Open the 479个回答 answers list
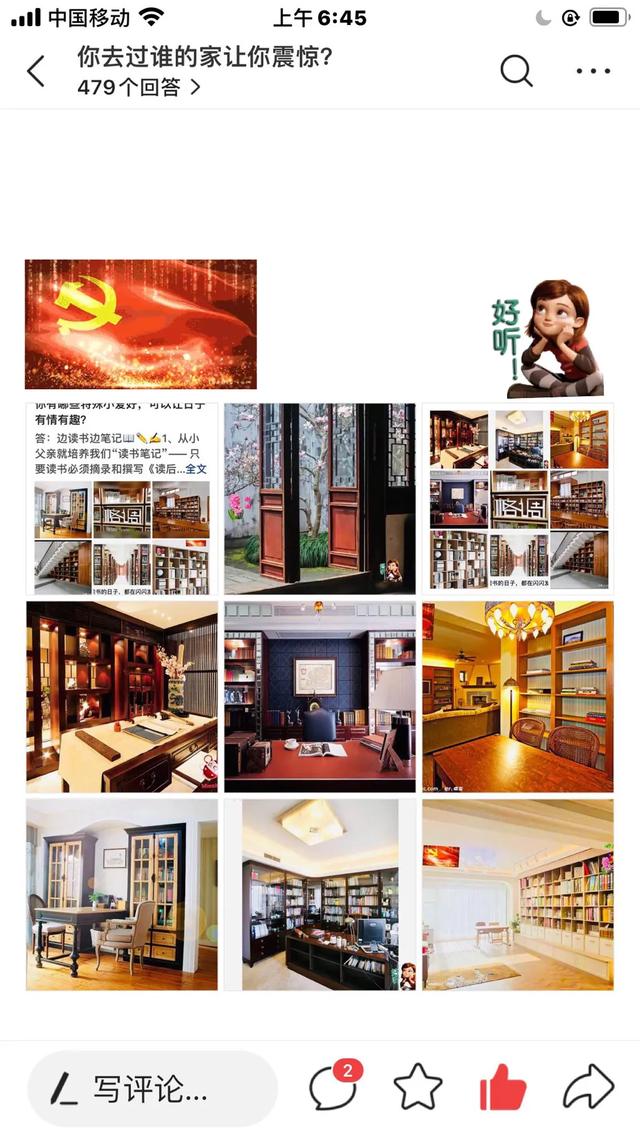The width and height of the screenshot is (640, 1138). [x=138, y=87]
